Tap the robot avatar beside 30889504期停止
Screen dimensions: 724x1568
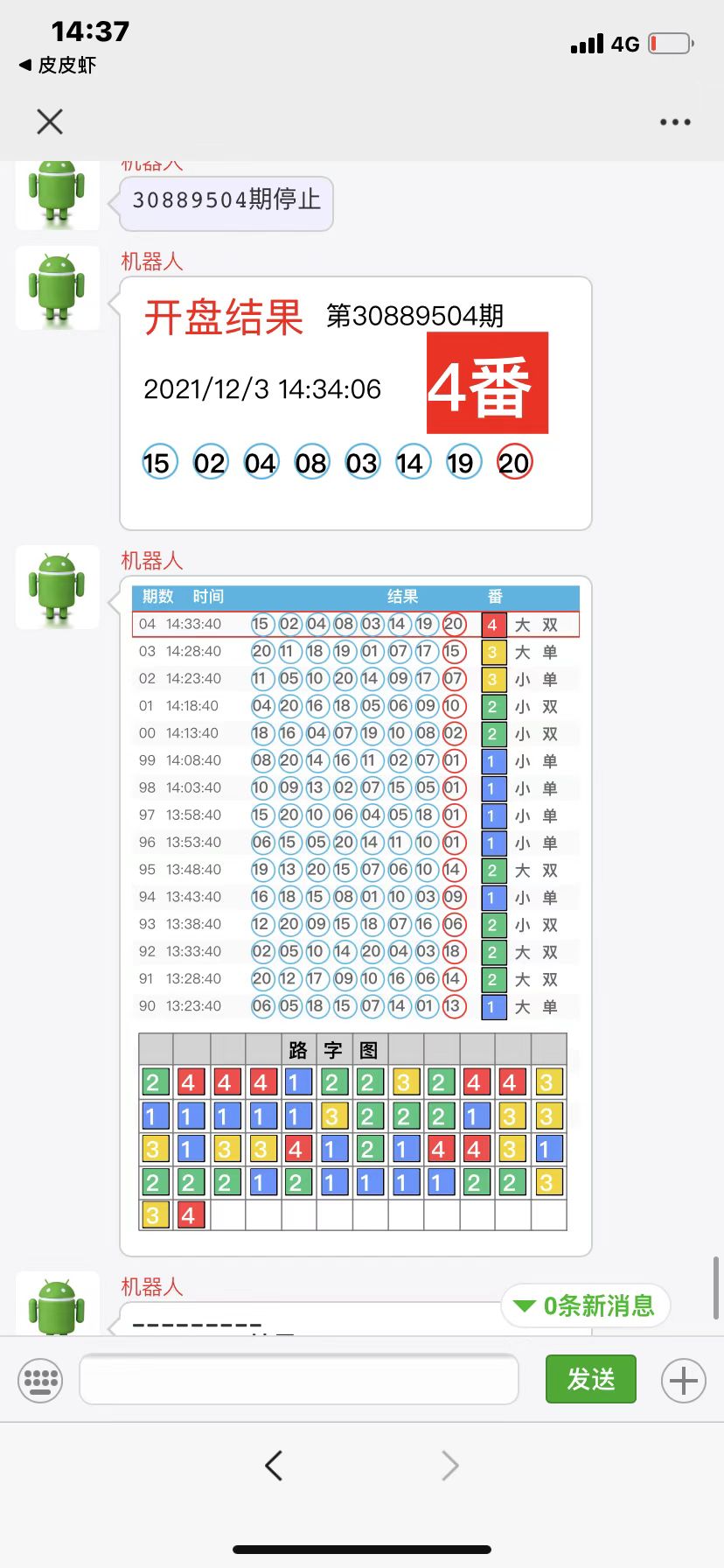coord(58,192)
